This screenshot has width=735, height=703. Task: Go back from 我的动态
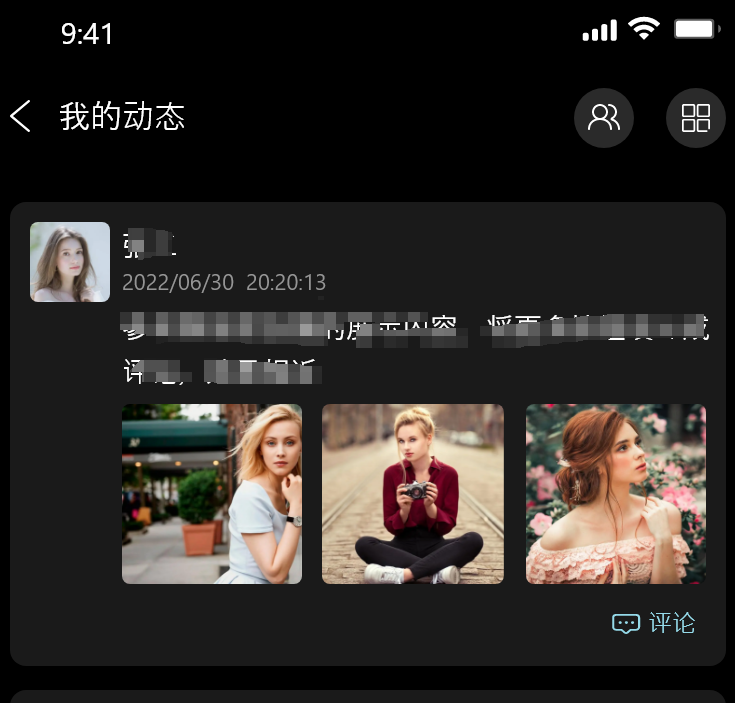(x=22, y=116)
